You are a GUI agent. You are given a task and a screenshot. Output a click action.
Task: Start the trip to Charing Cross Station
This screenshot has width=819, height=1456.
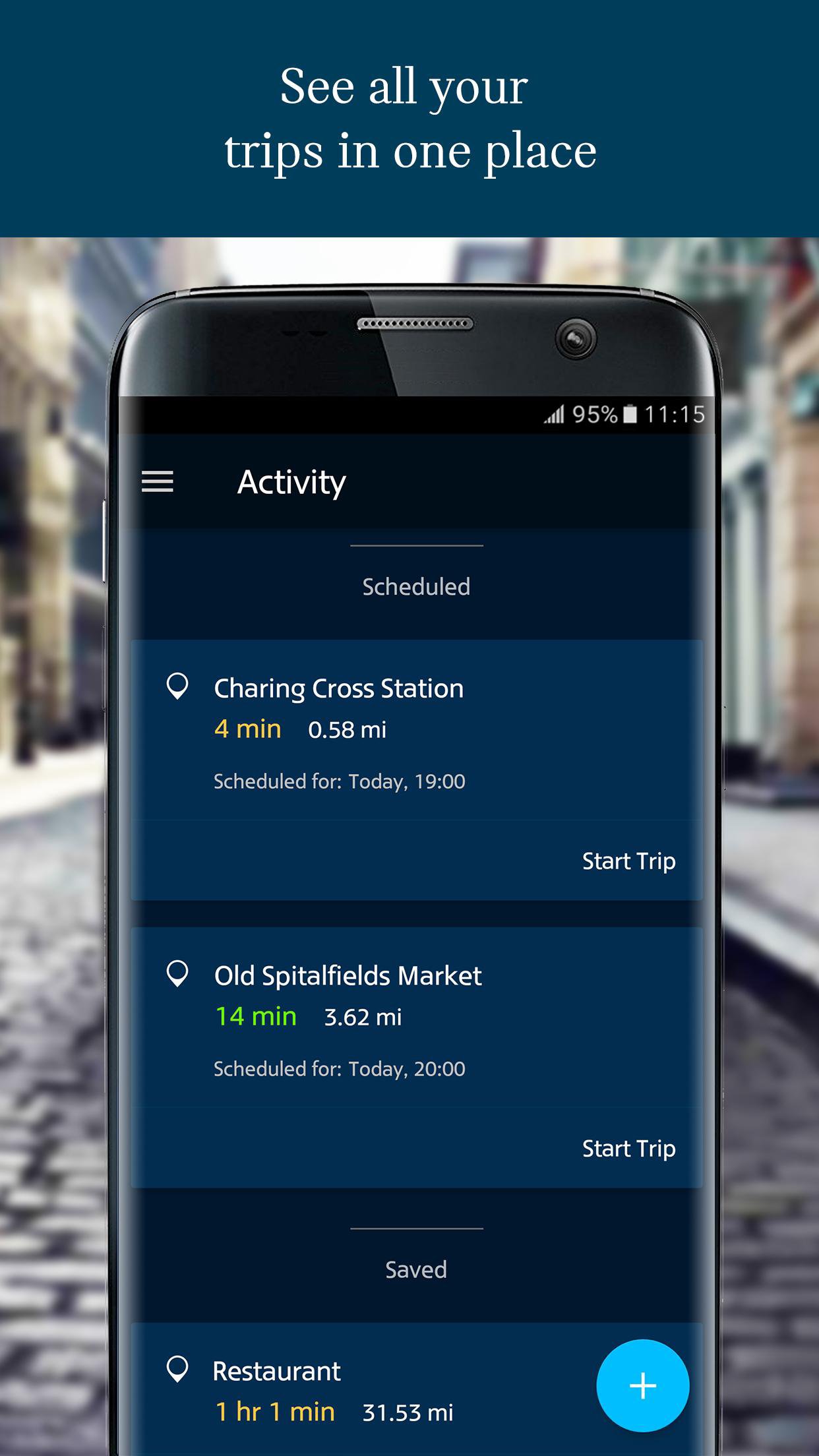pyautogui.click(x=628, y=861)
